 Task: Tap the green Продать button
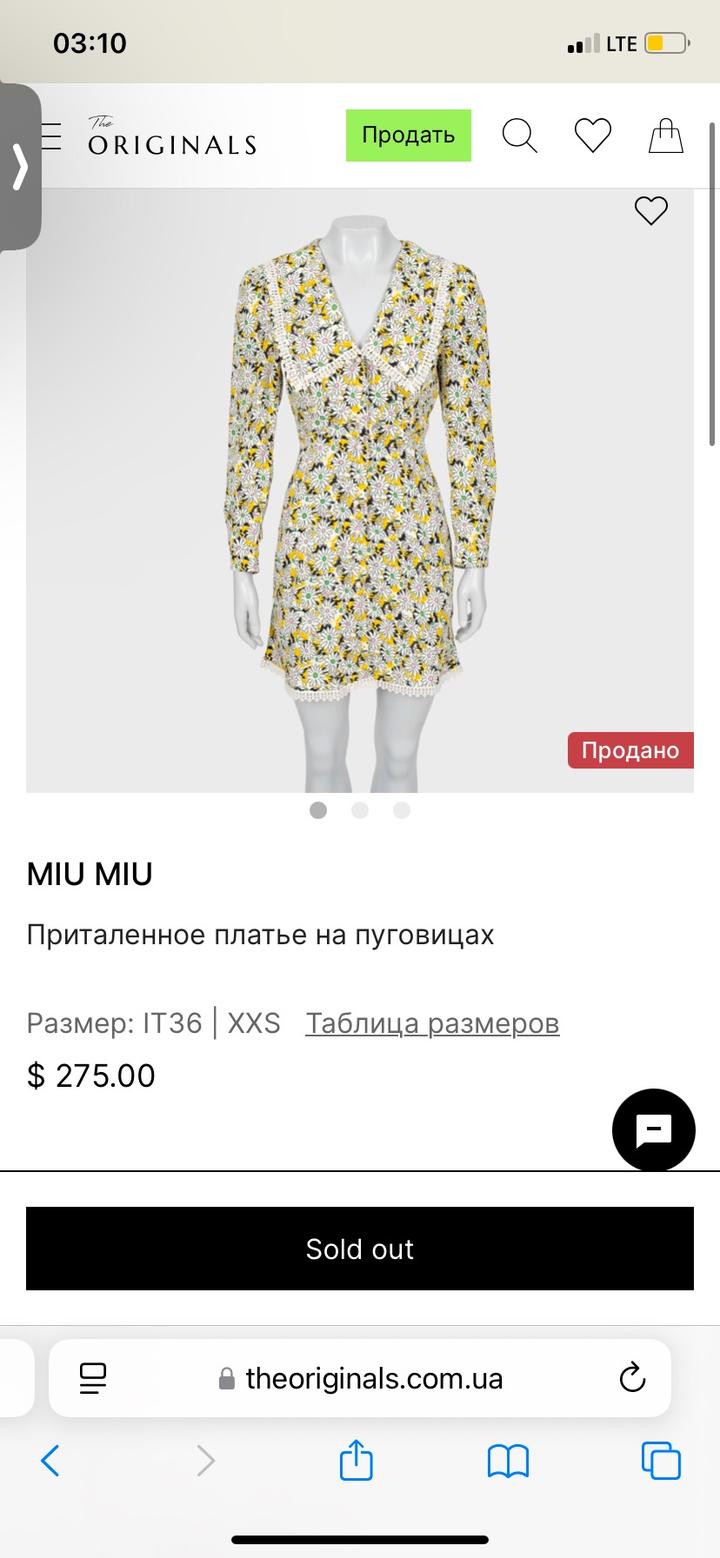click(x=408, y=135)
